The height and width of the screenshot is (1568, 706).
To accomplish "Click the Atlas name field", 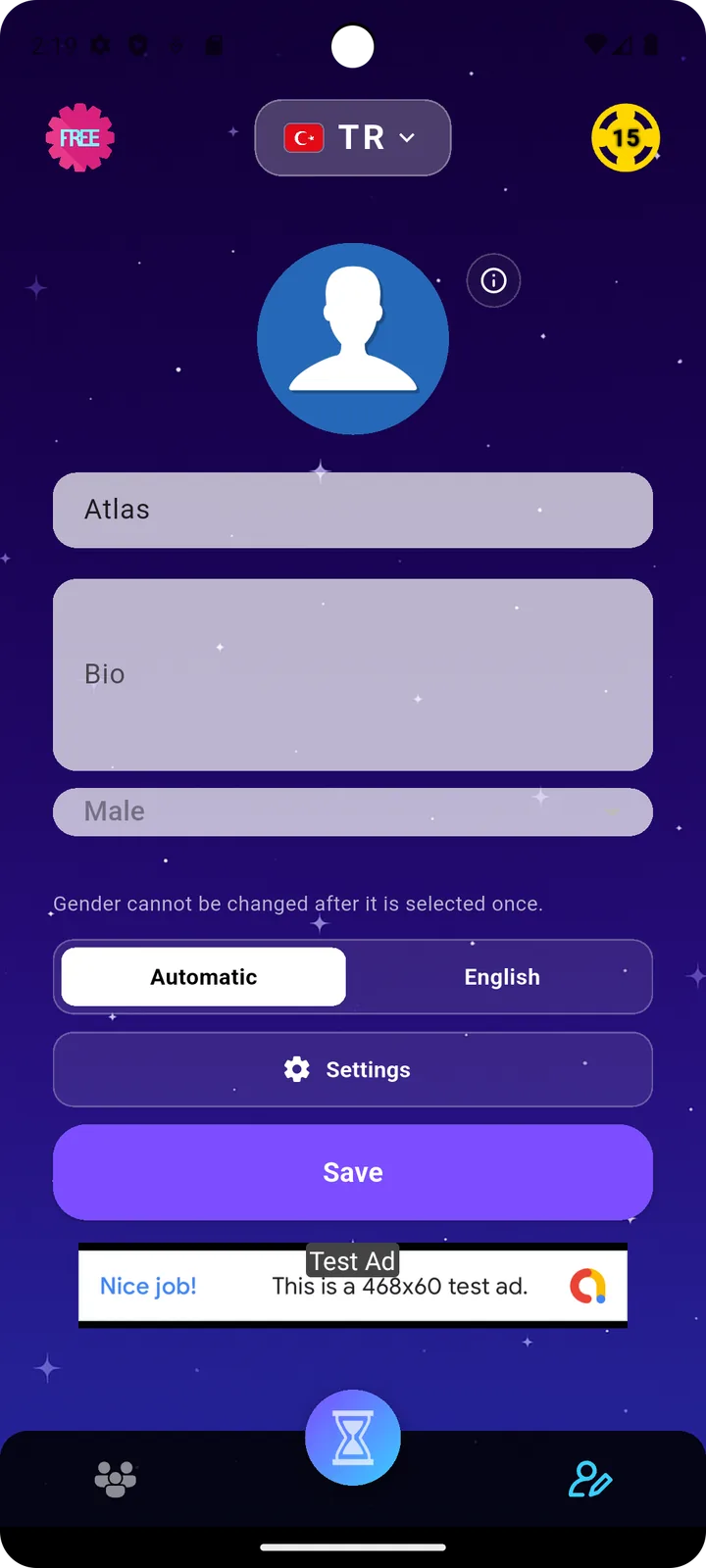I will click(x=353, y=510).
